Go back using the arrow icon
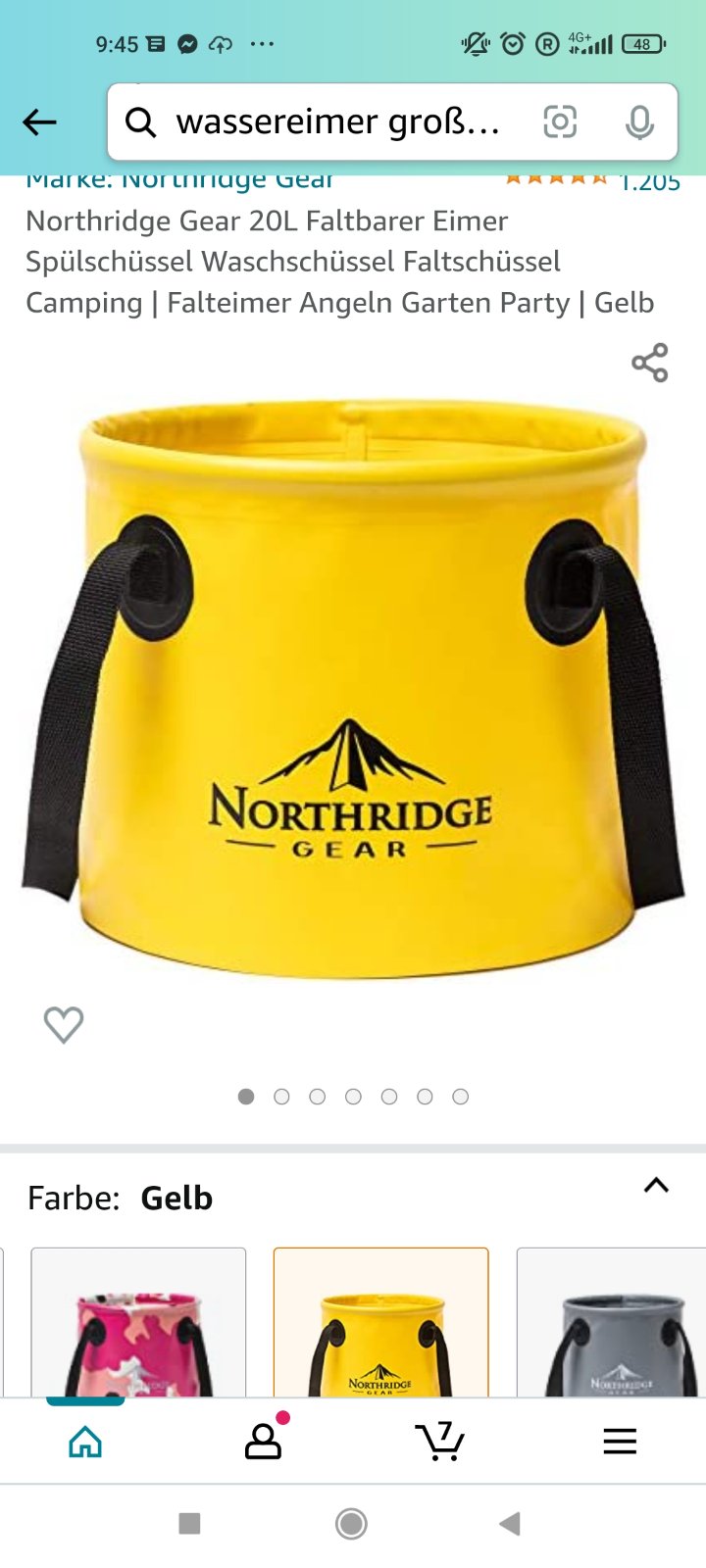This screenshot has height=1568, width=706. click(39, 122)
